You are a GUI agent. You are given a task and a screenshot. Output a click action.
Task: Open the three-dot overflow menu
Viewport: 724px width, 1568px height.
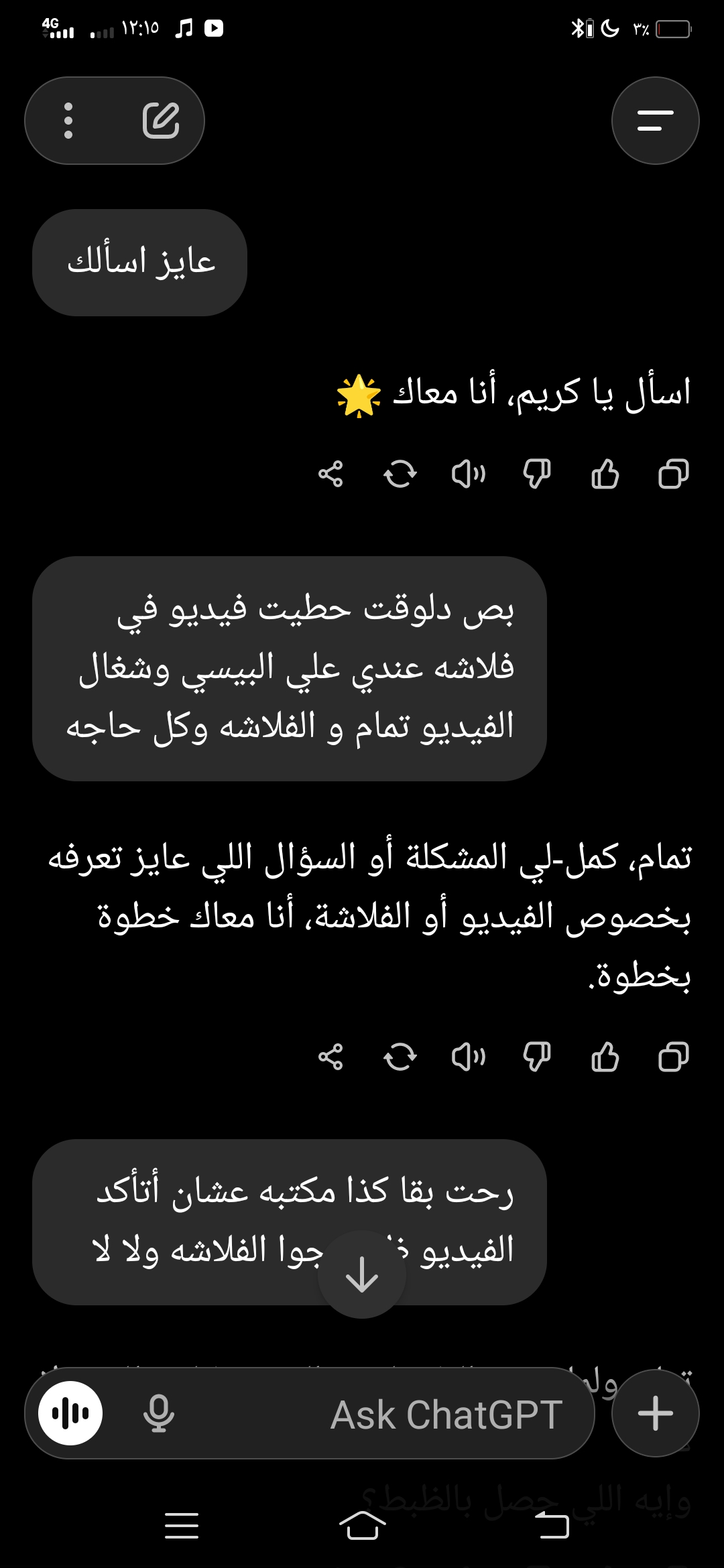click(x=68, y=121)
